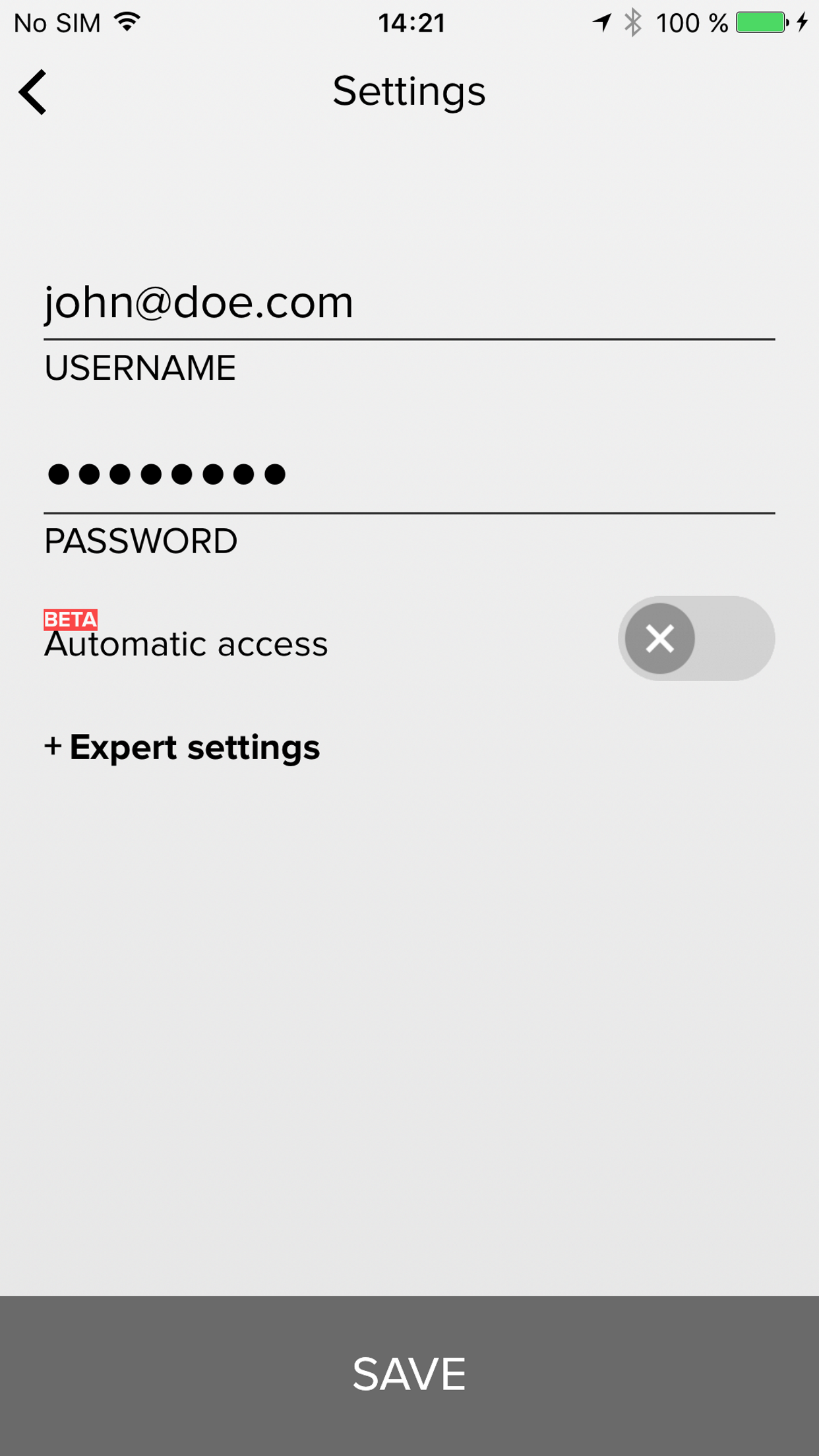The image size is (819, 1456).
Task: Click the plus sign before Expert settings
Action: [51, 747]
